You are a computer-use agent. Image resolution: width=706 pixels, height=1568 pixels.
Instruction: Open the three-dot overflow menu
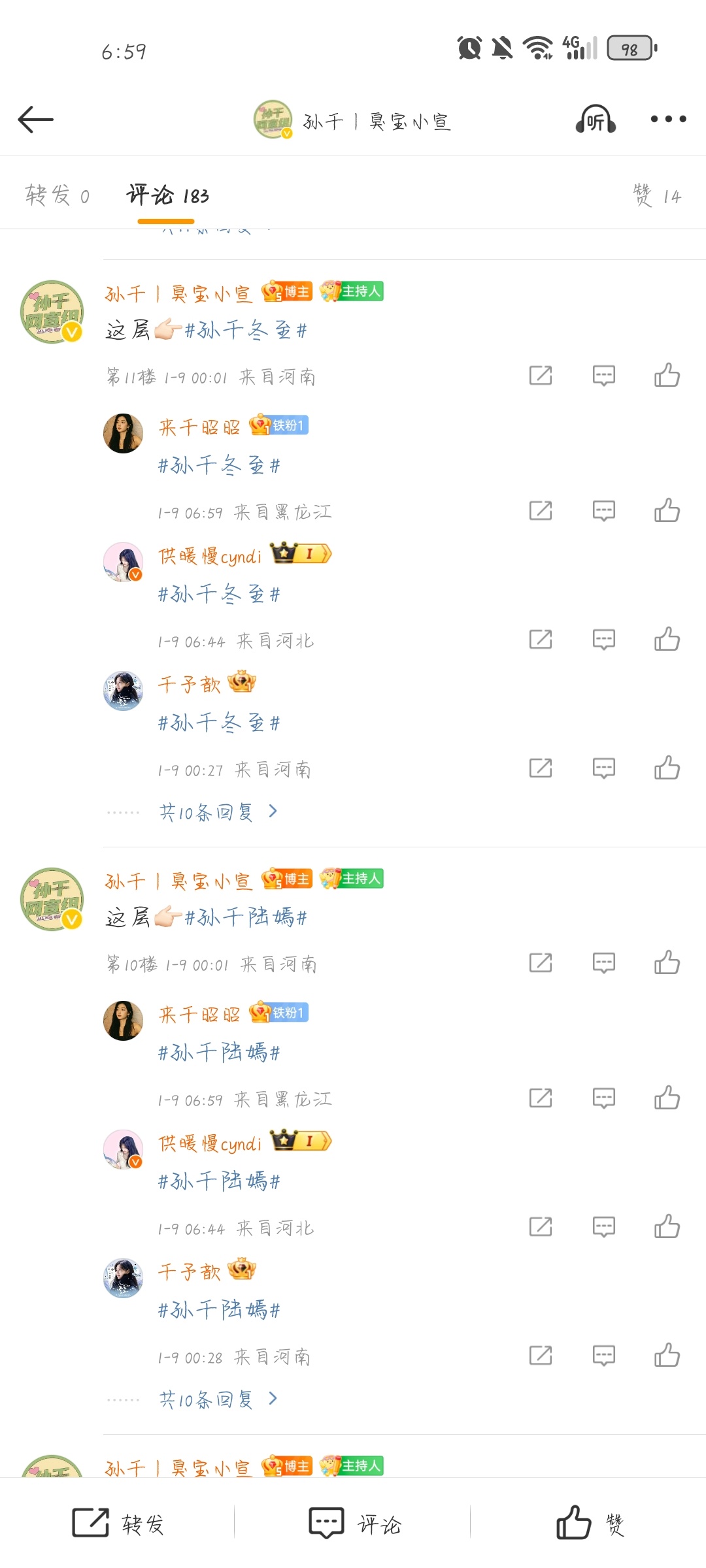click(668, 119)
